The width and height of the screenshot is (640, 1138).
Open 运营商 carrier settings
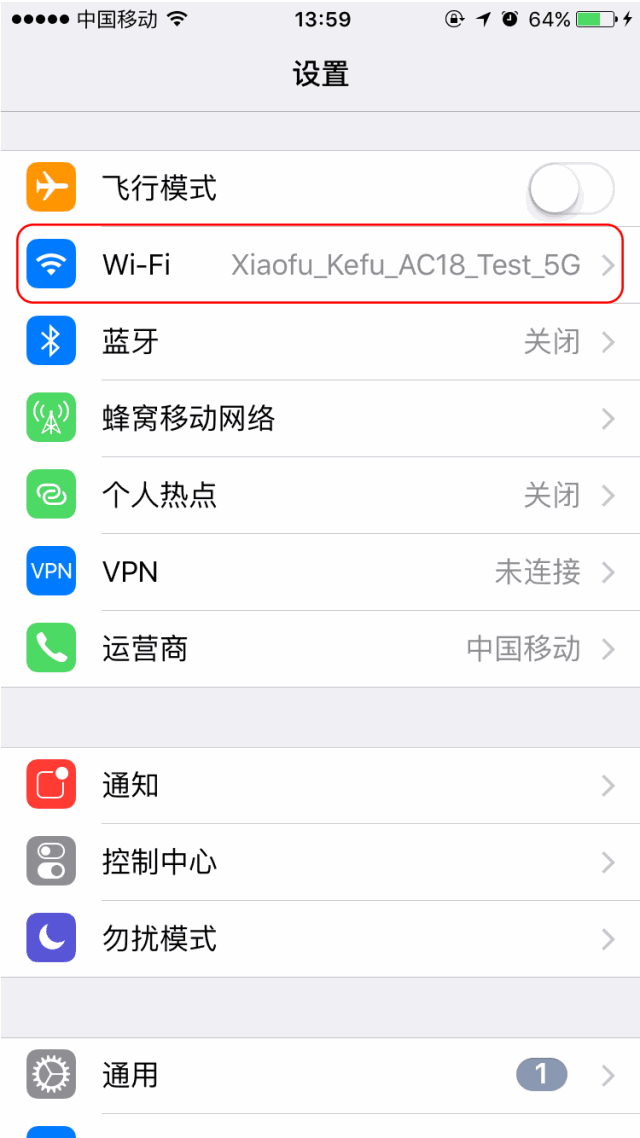pos(320,649)
